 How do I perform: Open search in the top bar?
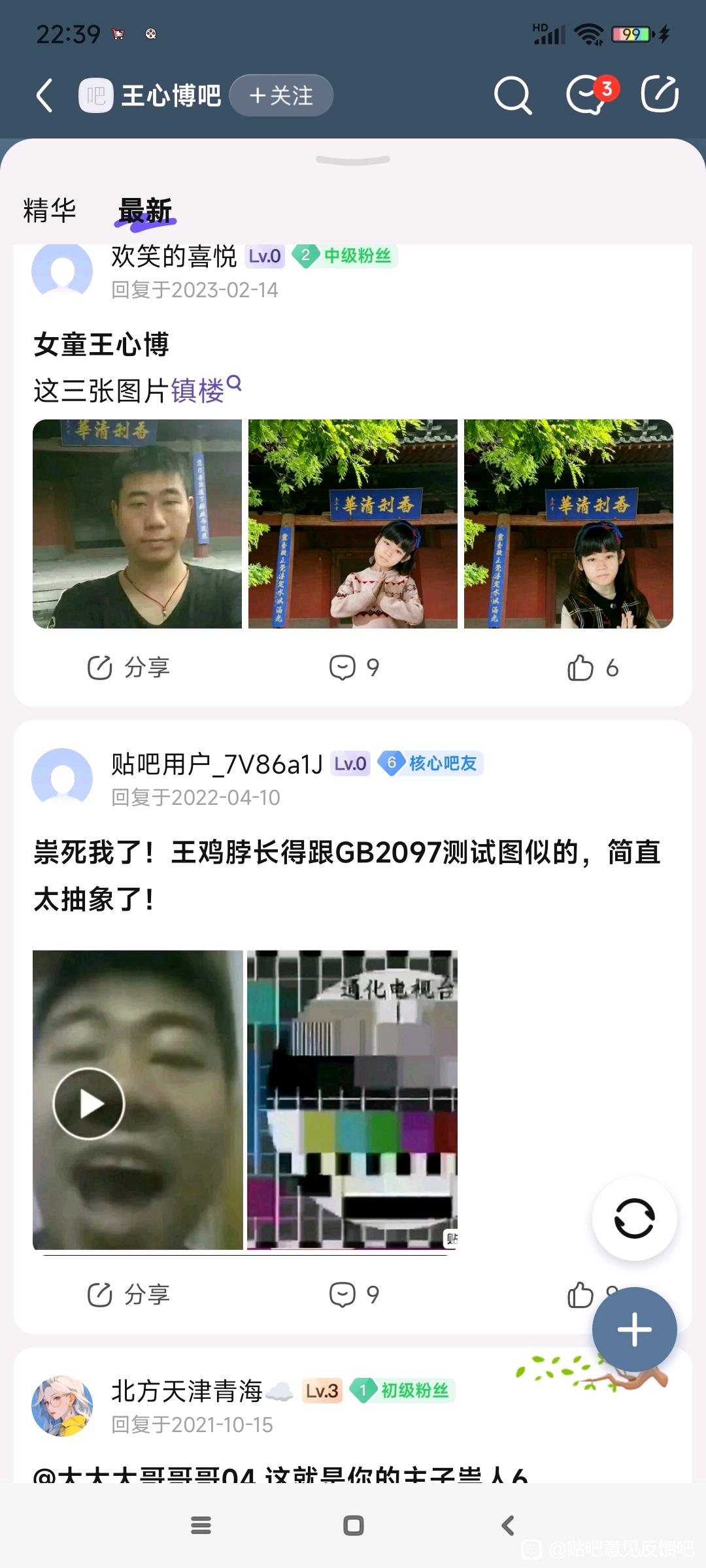click(512, 96)
